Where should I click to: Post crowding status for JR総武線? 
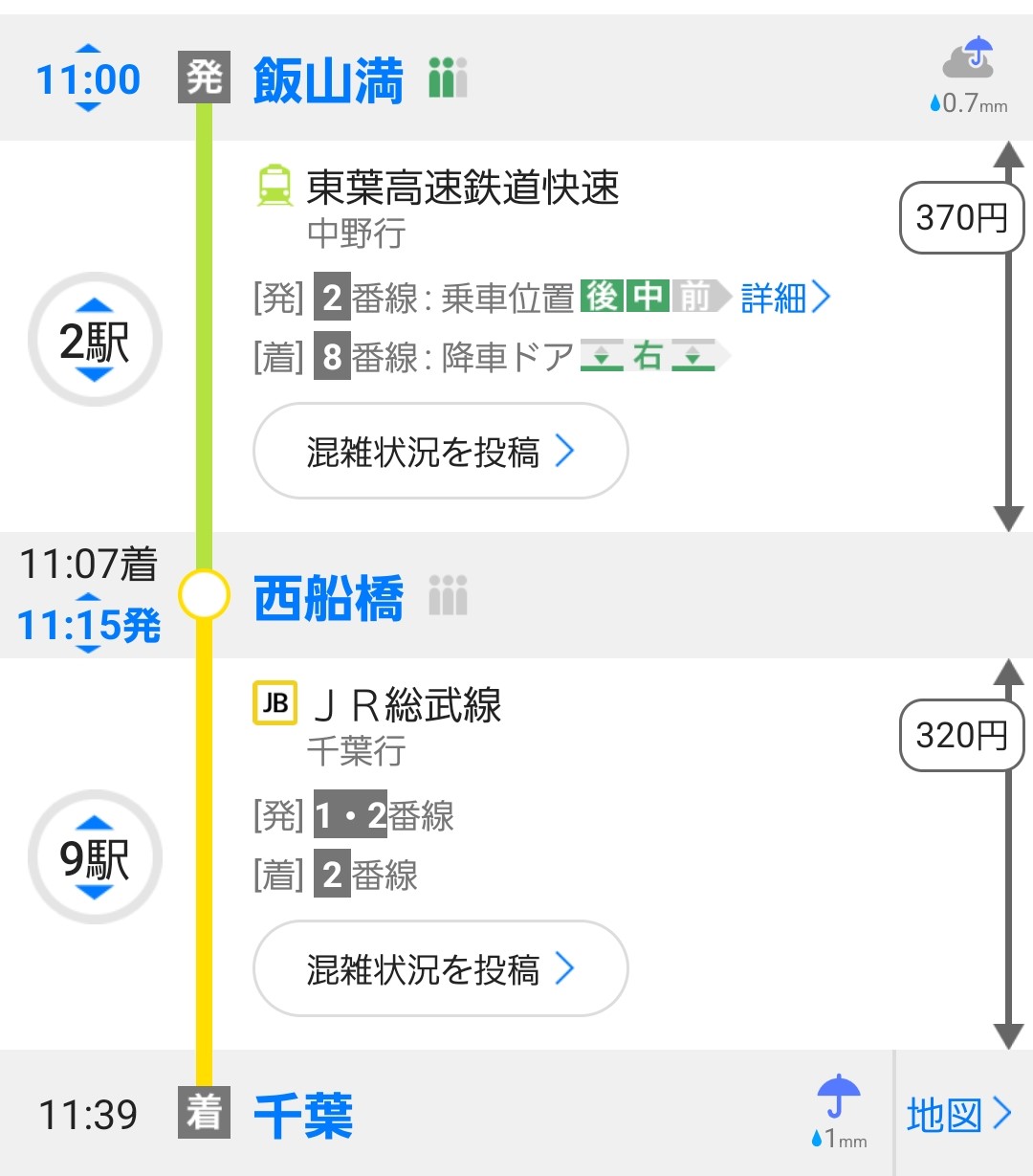[440, 969]
